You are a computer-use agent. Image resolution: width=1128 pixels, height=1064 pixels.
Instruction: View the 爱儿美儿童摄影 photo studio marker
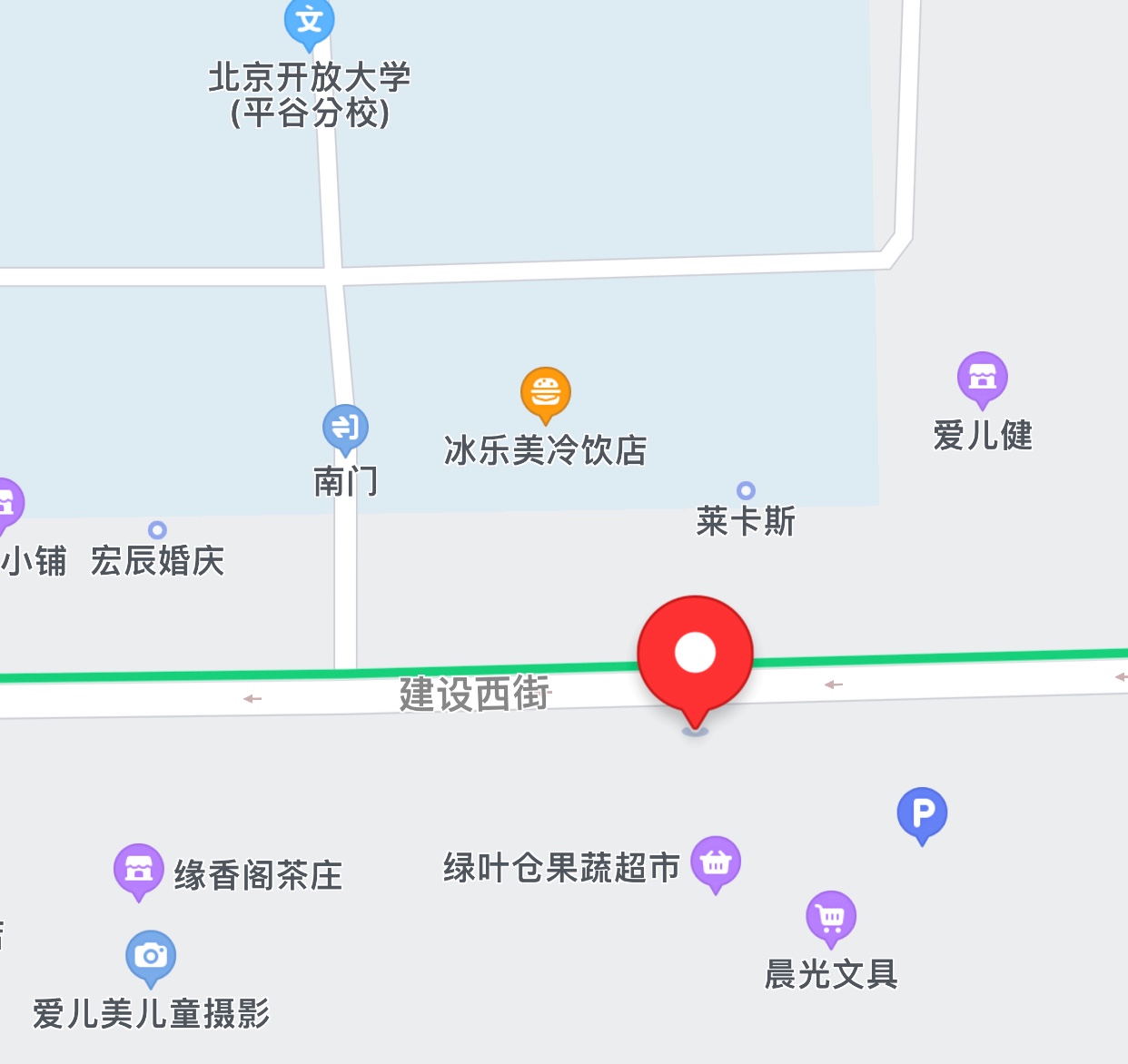tap(151, 955)
